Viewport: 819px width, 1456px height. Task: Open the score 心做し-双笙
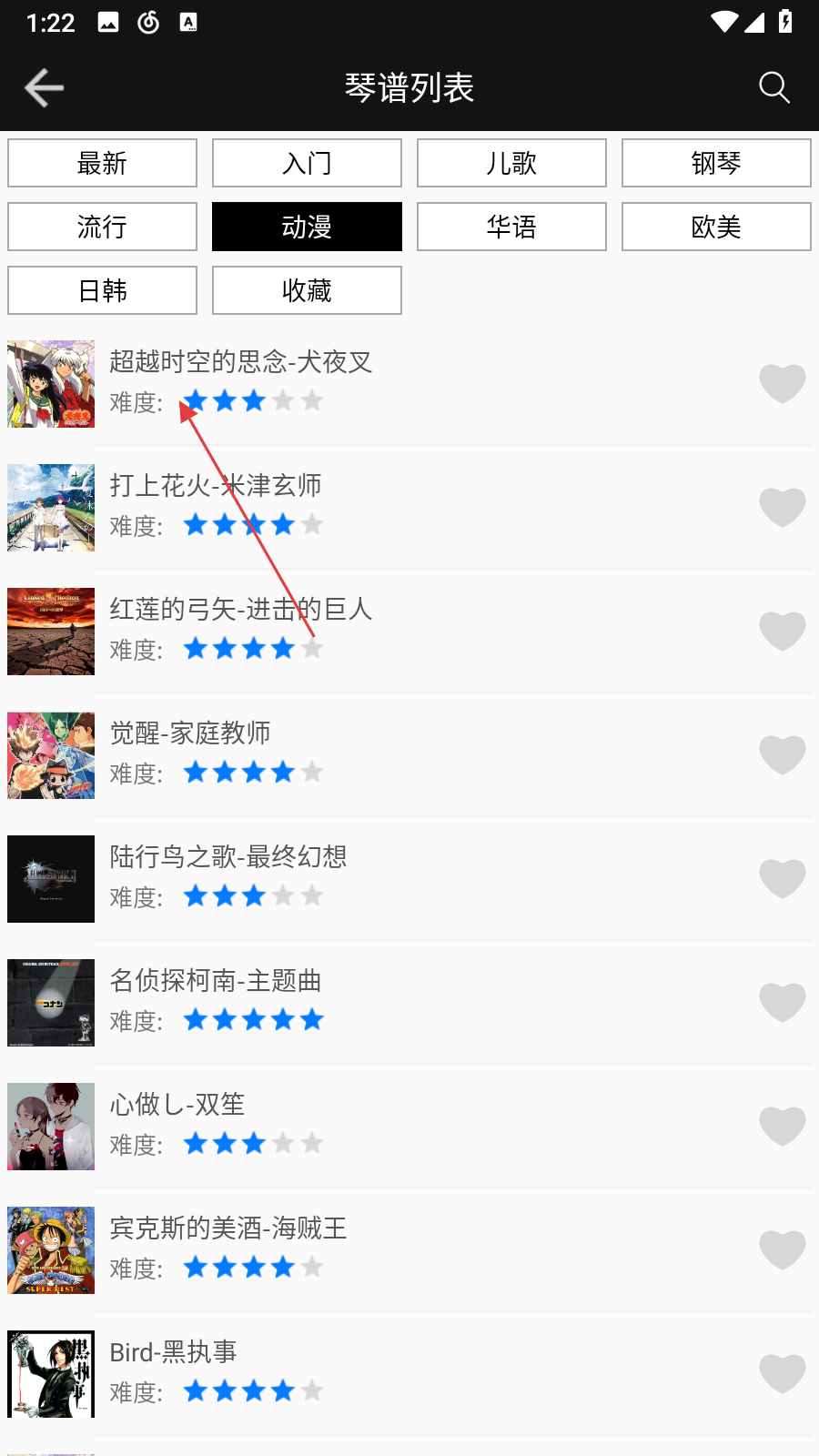click(177, 1105)
